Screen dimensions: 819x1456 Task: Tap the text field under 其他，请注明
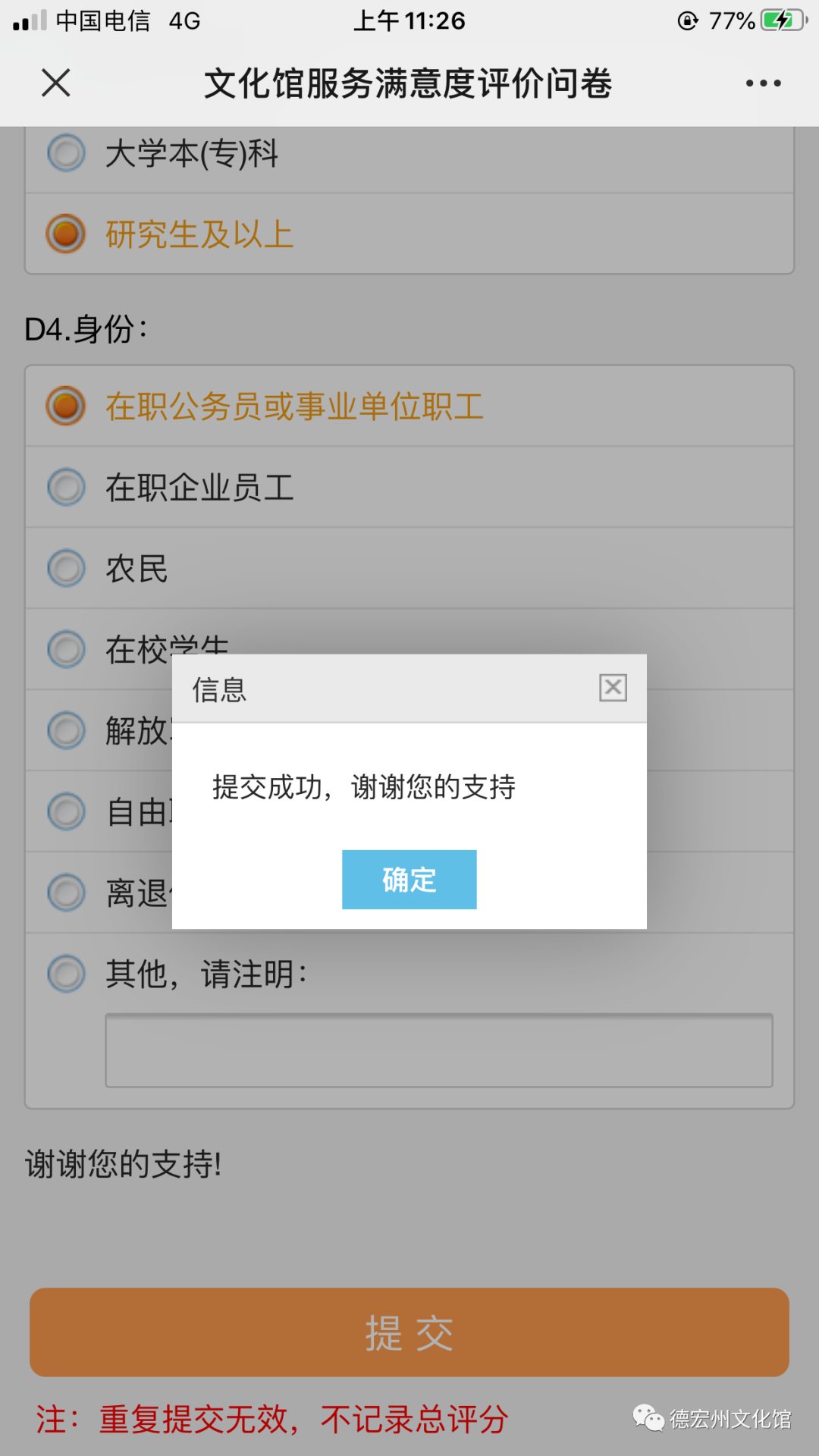[439, 1050]
